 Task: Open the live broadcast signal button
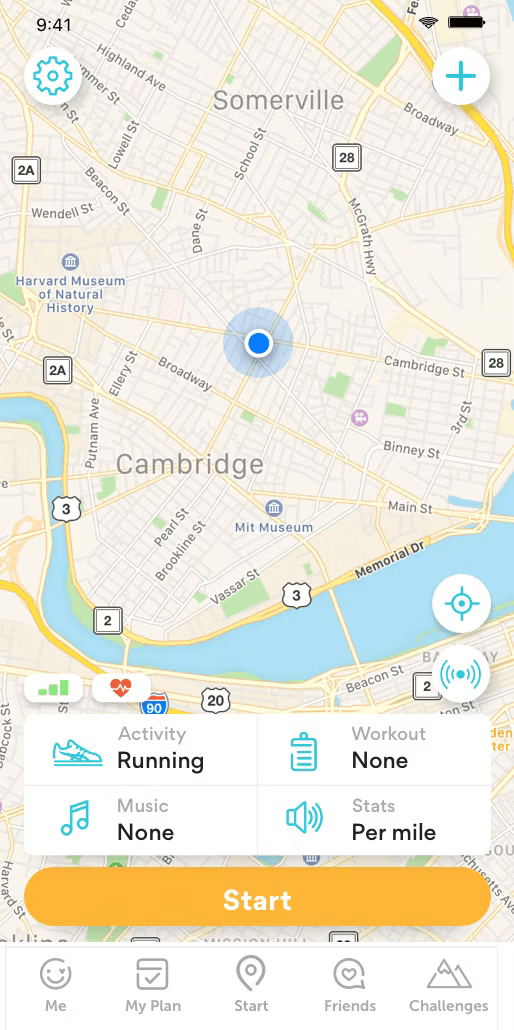[461, 674]
